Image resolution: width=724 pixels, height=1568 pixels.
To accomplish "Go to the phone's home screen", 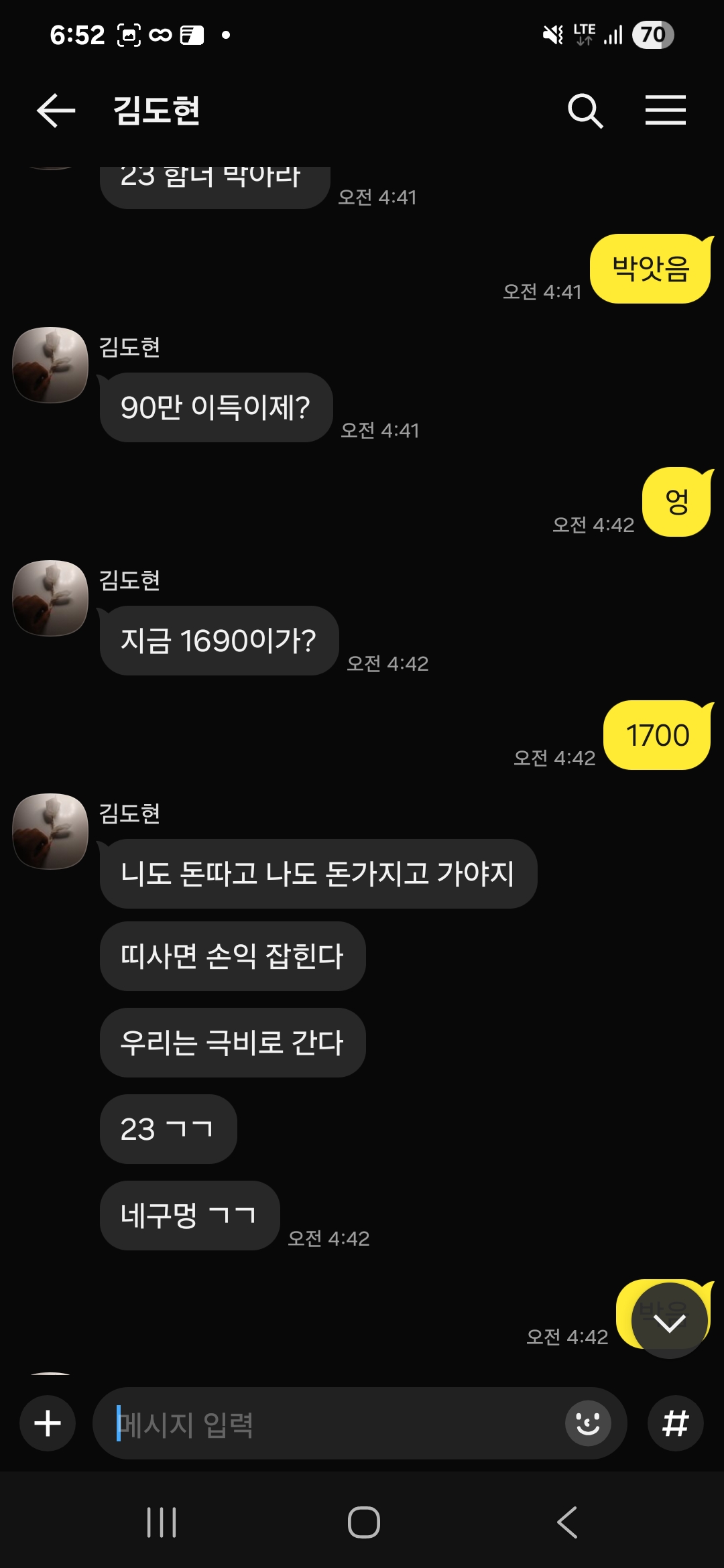I will [363, 1522].
